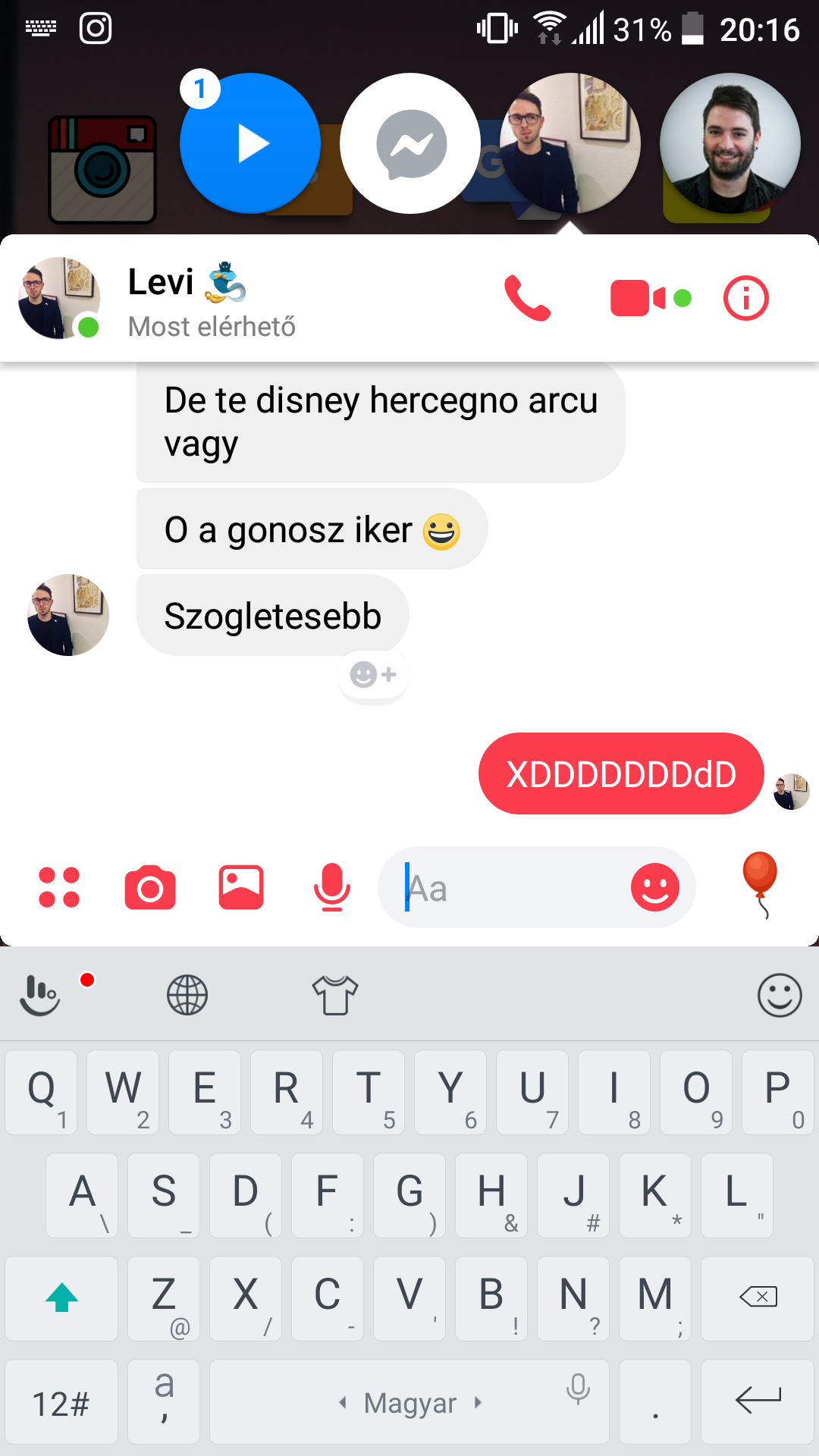
Task: Open keyboard language globe settings
Action: [187, 995]
